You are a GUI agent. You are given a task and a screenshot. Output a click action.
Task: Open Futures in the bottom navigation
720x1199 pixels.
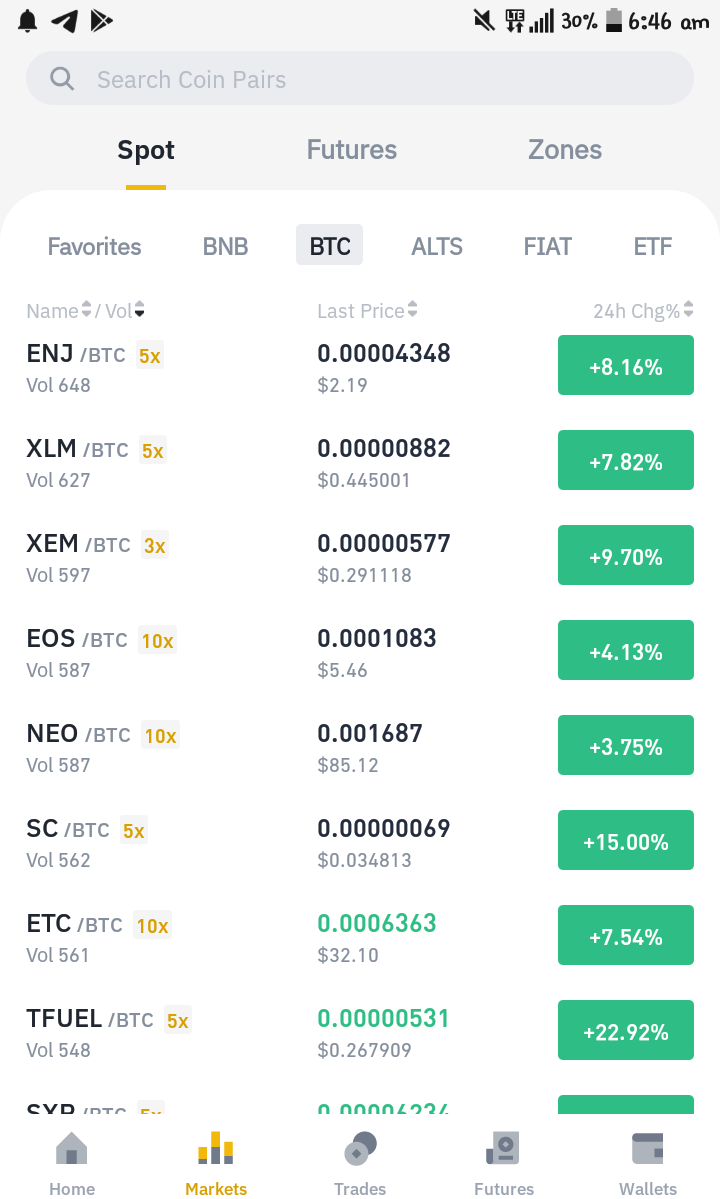504,1163
